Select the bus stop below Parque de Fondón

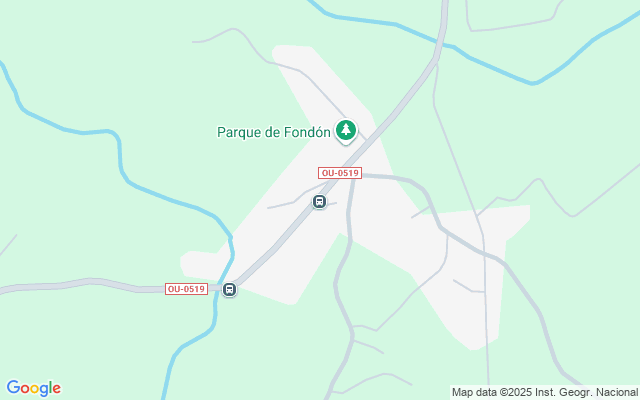tap(319, 202)
